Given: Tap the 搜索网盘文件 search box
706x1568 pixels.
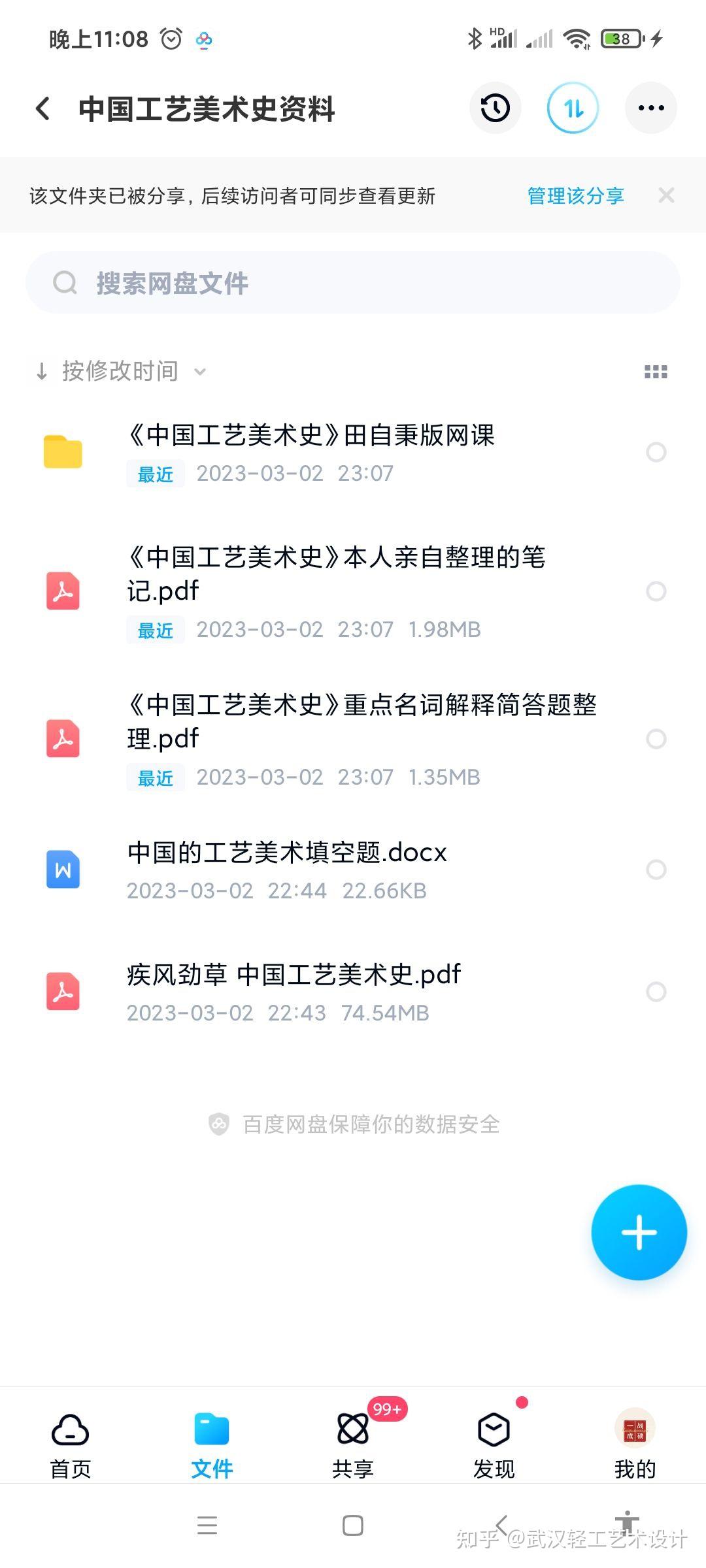Looking at the screenshot, I should 353,283.
